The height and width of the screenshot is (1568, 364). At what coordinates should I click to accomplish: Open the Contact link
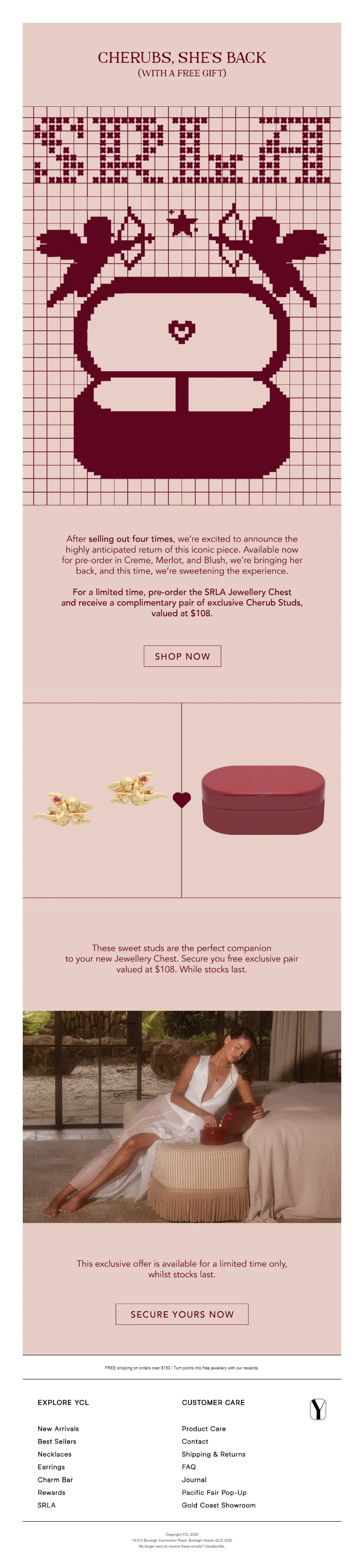click(x=194, y=1441)
